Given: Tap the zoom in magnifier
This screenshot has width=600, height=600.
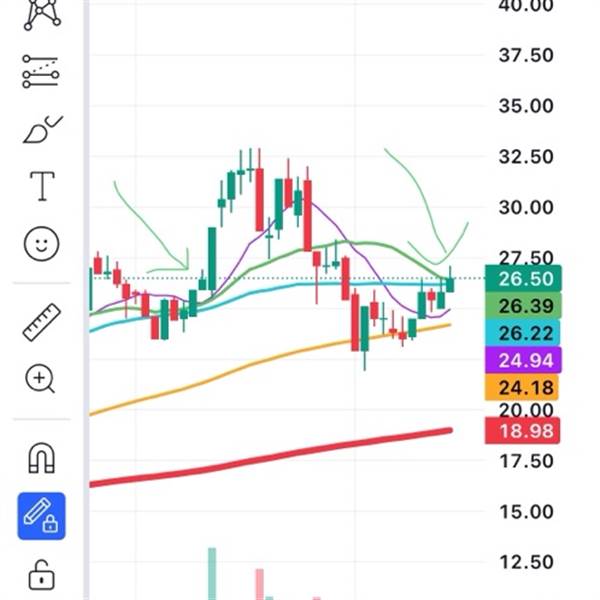Looking at the screenshot, I should (41, 378).
